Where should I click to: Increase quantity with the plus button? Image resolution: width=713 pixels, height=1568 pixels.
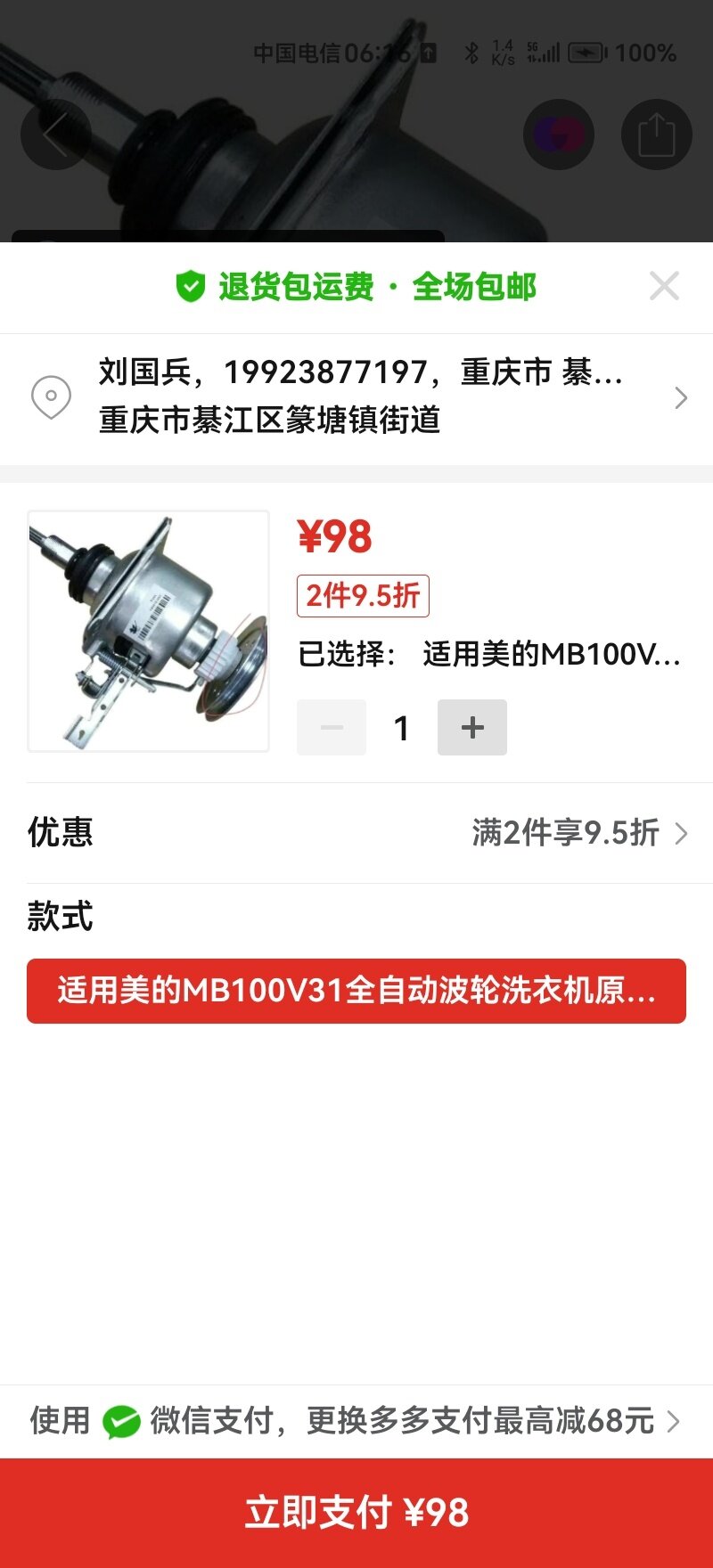point(471,728)
